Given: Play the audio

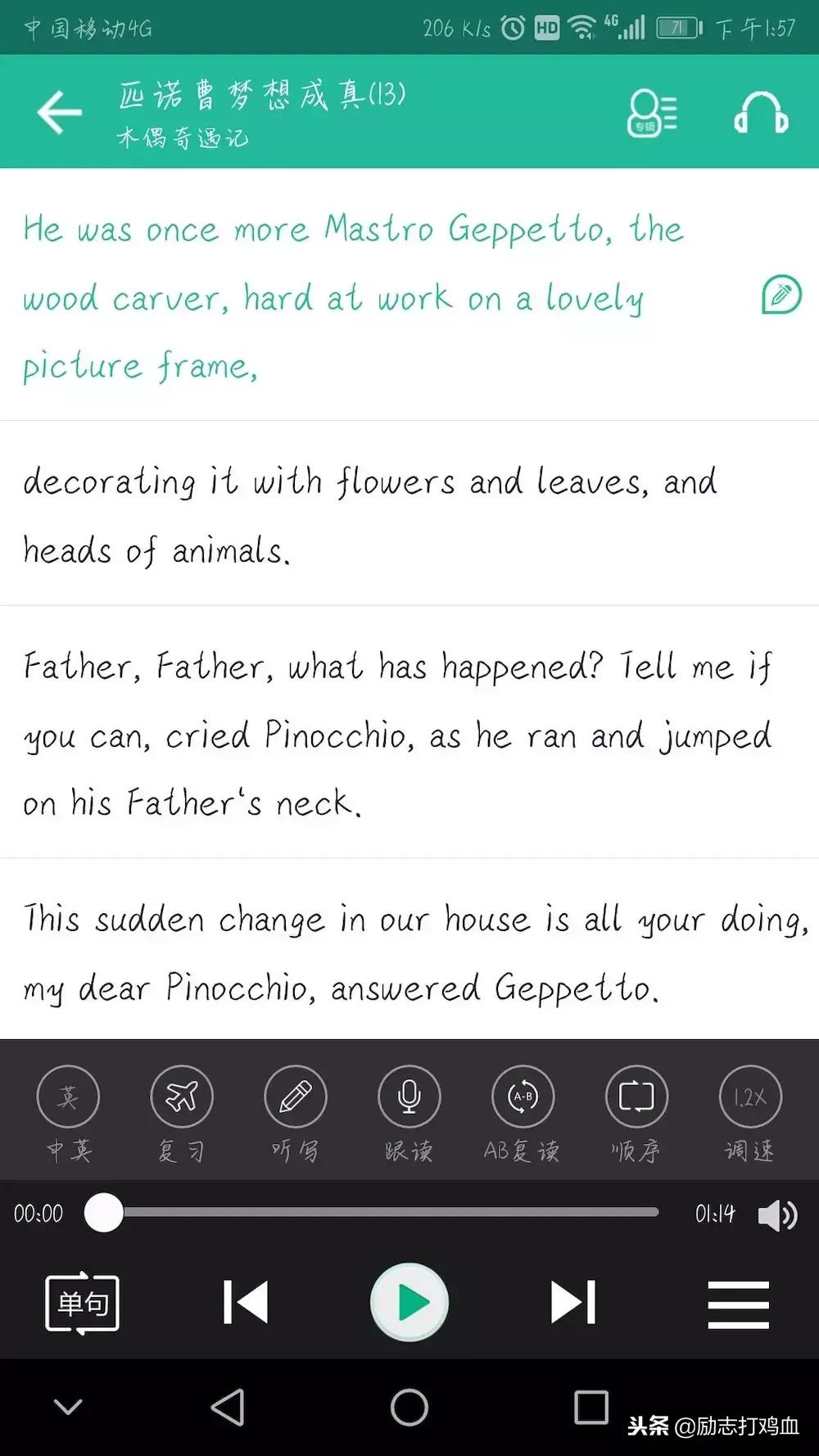Looking at the screenshot, I should click(409, 1302).
